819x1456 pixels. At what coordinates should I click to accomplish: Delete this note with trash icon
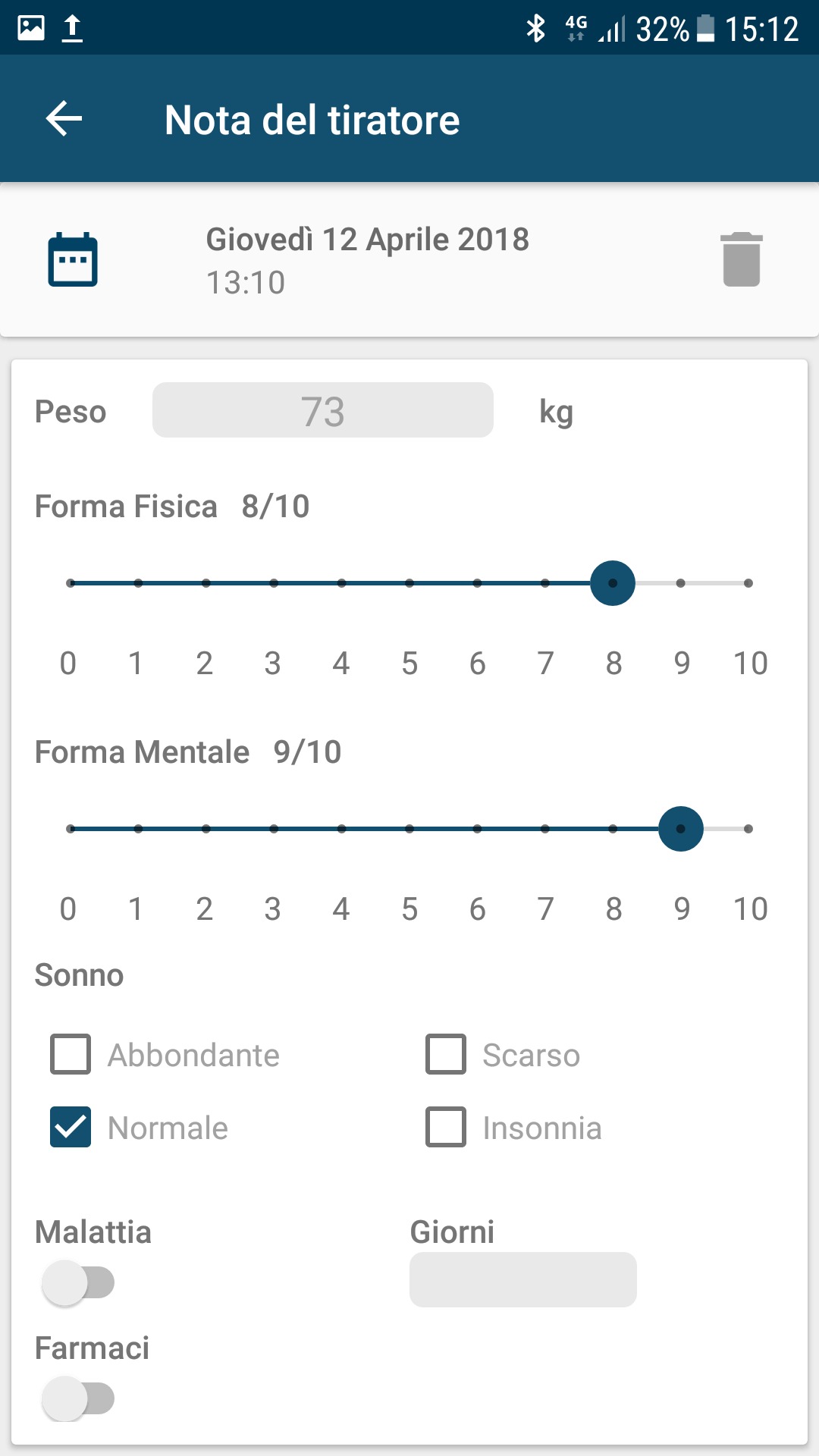click(742, 259)
